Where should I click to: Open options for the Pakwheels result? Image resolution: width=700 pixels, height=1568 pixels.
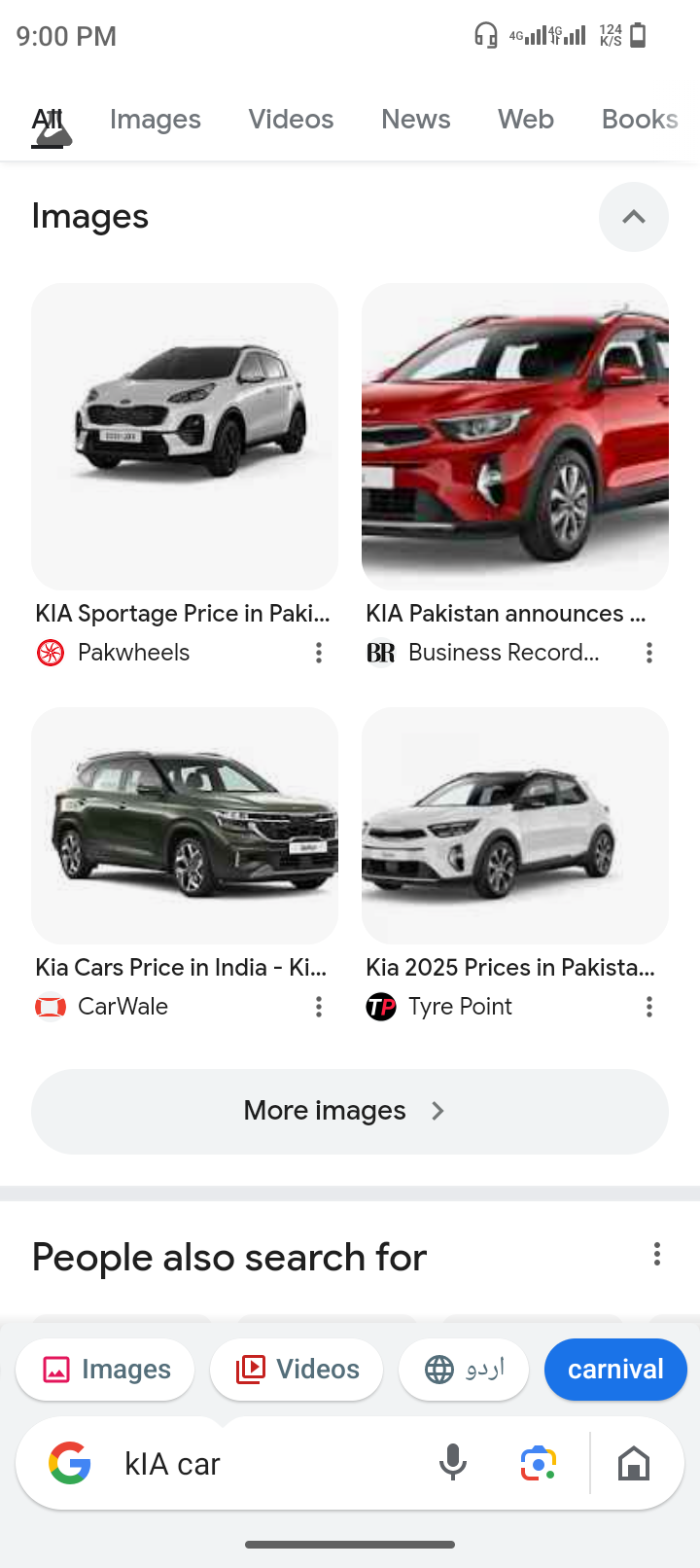coord(319,653)
